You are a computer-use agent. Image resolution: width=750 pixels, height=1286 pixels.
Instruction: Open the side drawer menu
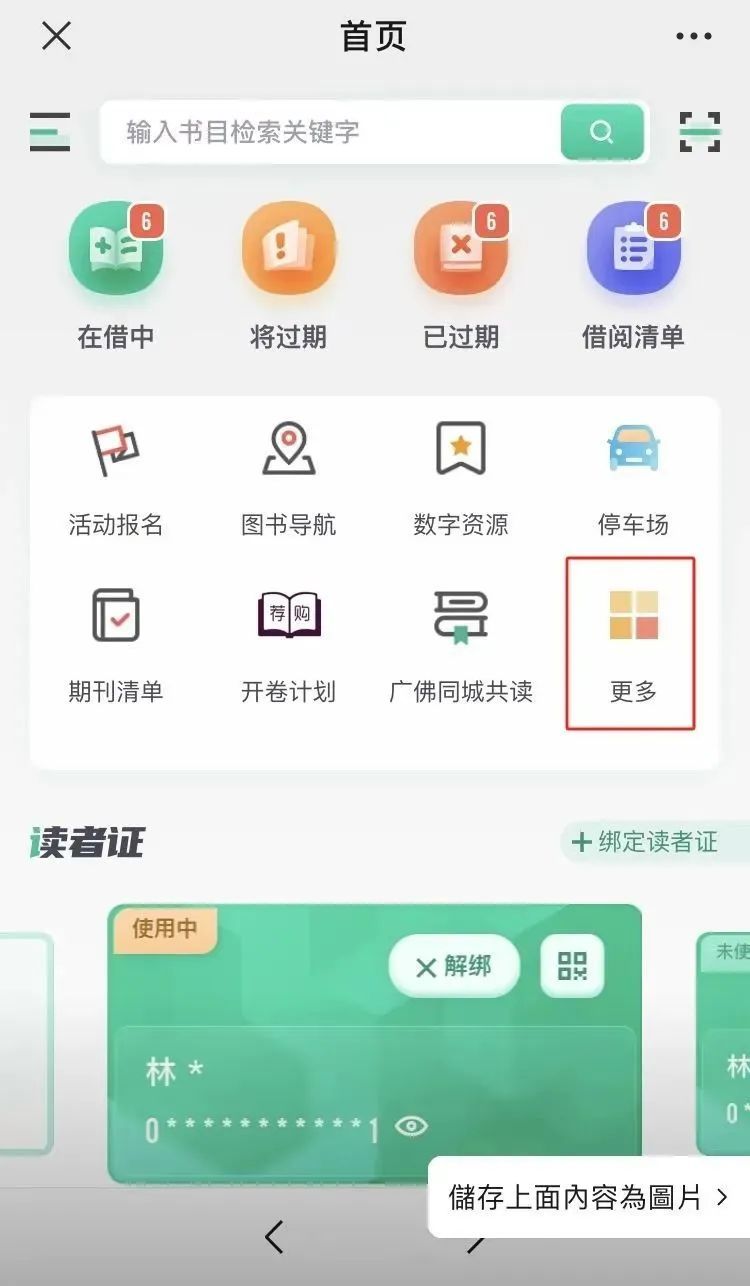click(x=50, y=131)
